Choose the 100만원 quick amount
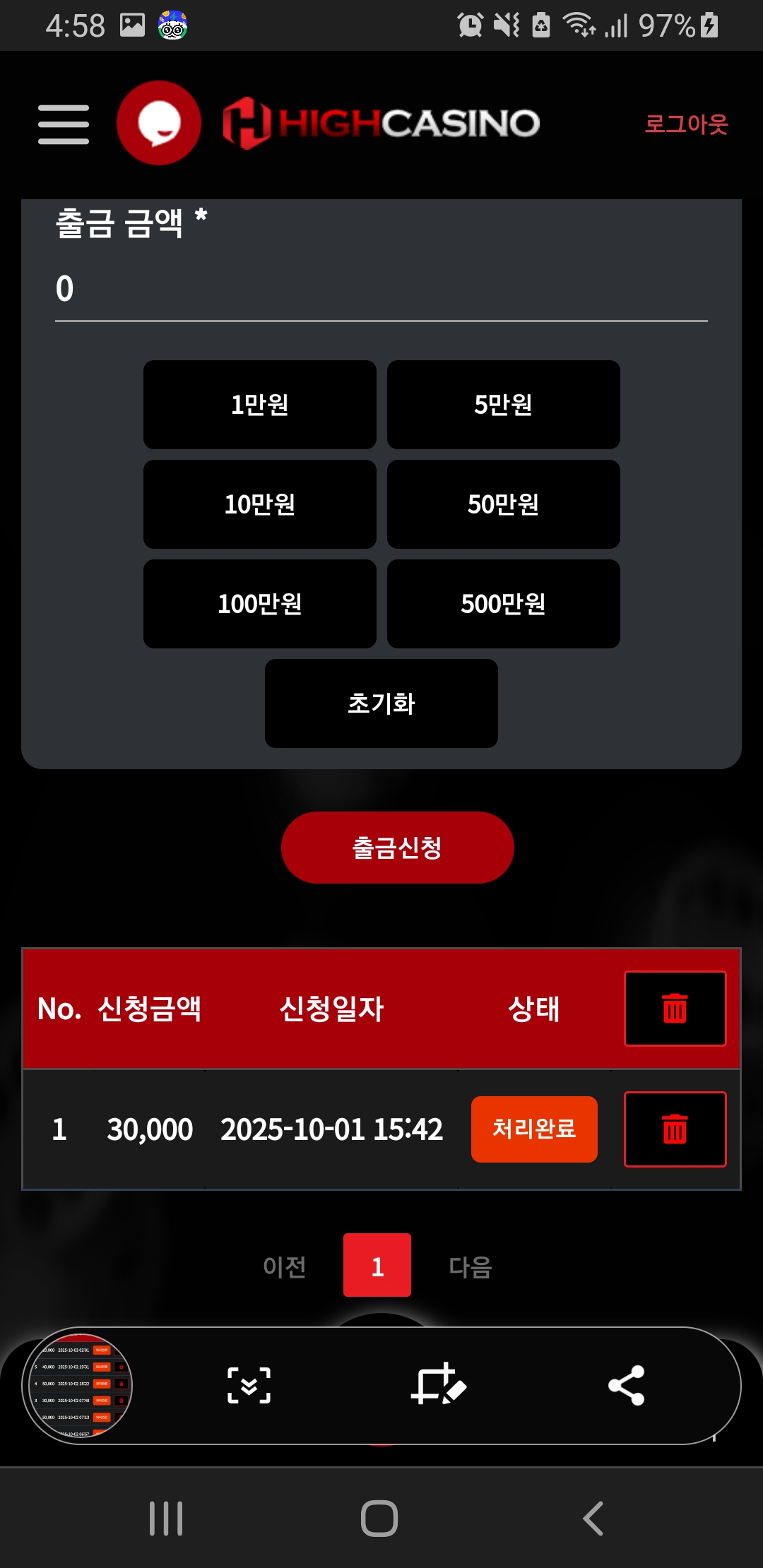Image resolution: width=763 pixels, height=1568 pixels. pyautogui.click(x=259, y=604)
